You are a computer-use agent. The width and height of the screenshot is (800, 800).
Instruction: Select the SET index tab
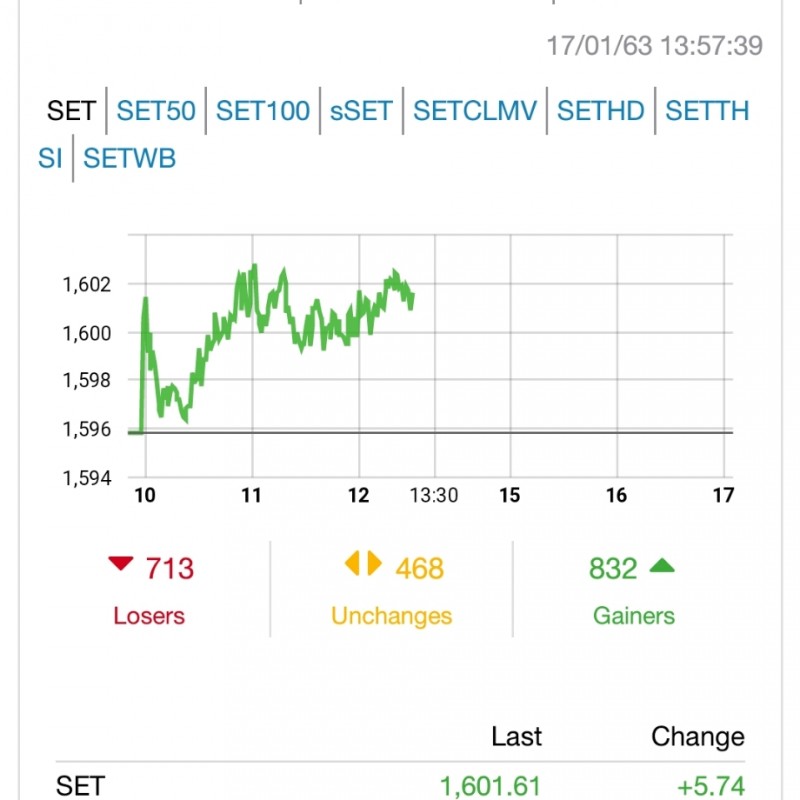71,110
